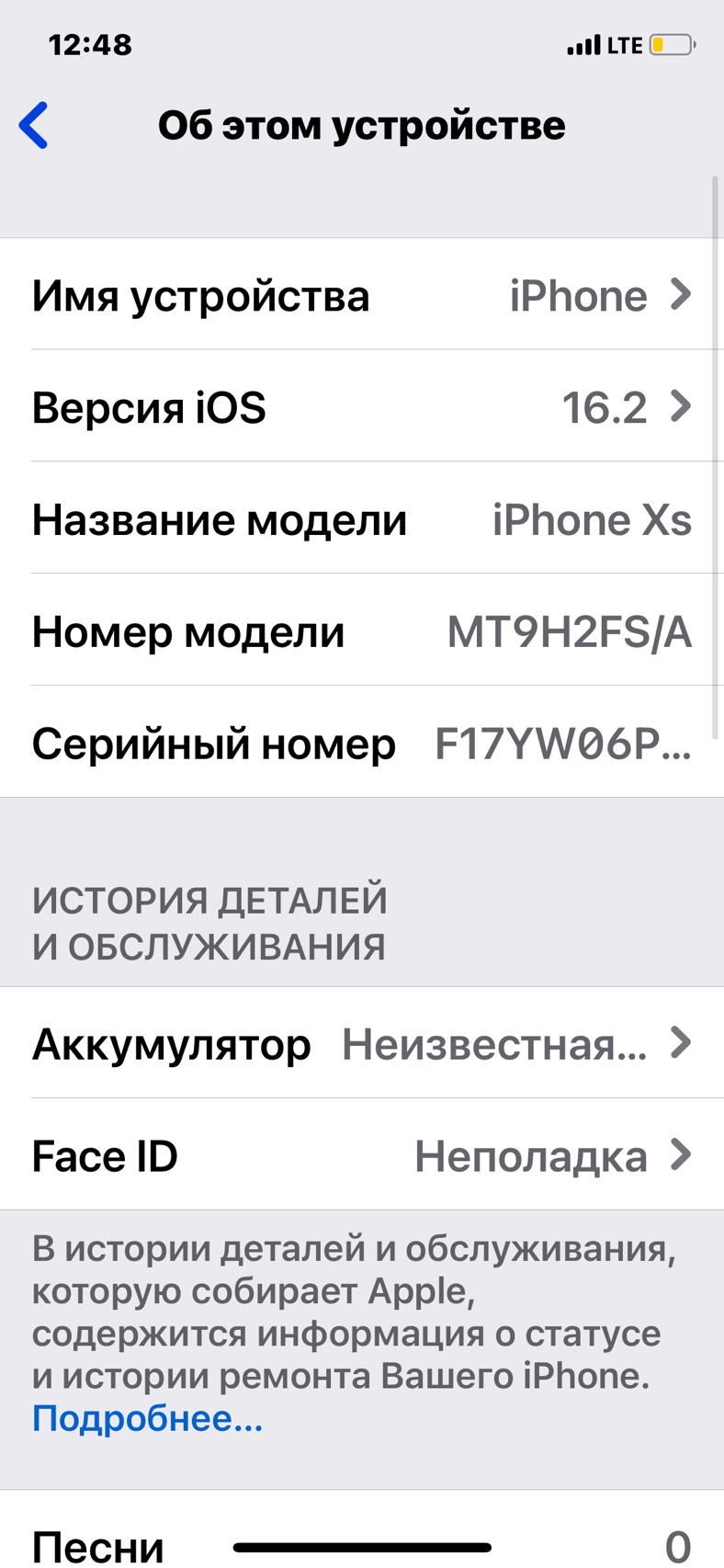Open Face ID Неполадка details
This screenshot has width=724, height=1568.
(x=362, y=1155)
